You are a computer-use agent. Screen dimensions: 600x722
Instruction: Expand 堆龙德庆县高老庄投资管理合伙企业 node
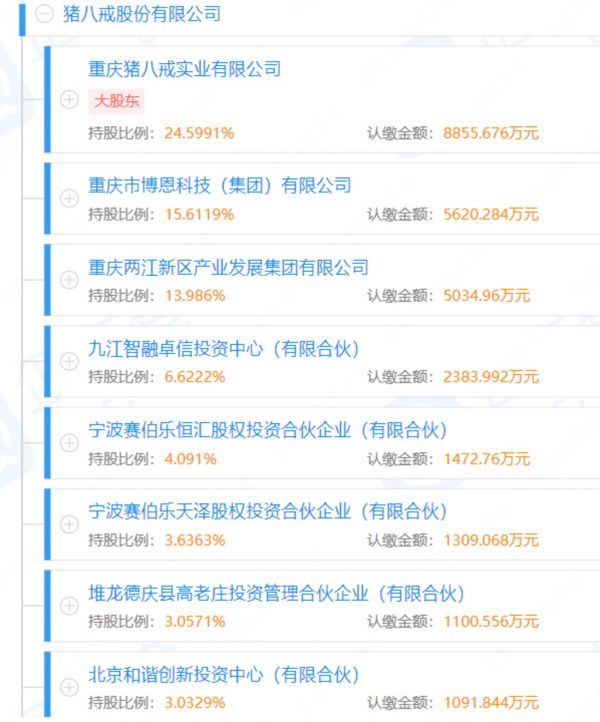[69, 606]
